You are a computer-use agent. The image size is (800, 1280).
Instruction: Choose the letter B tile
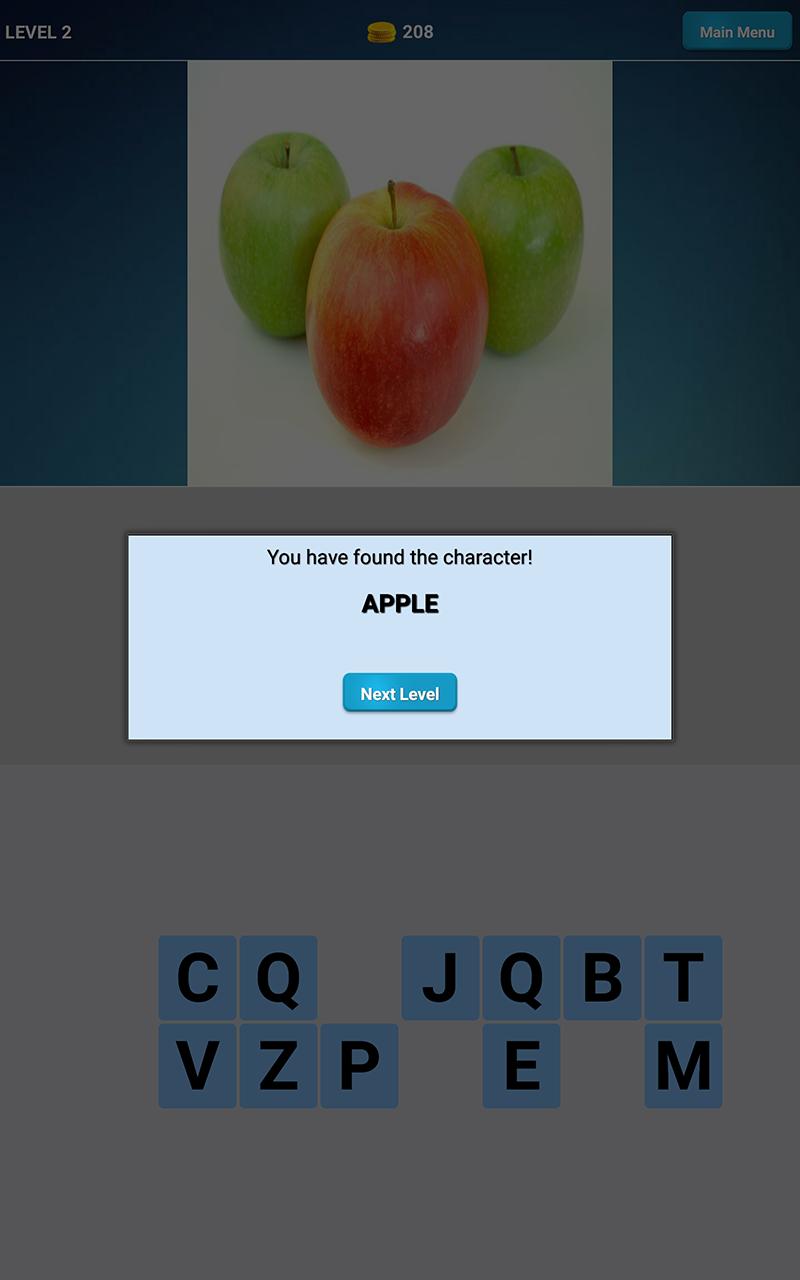coord(602,978)
